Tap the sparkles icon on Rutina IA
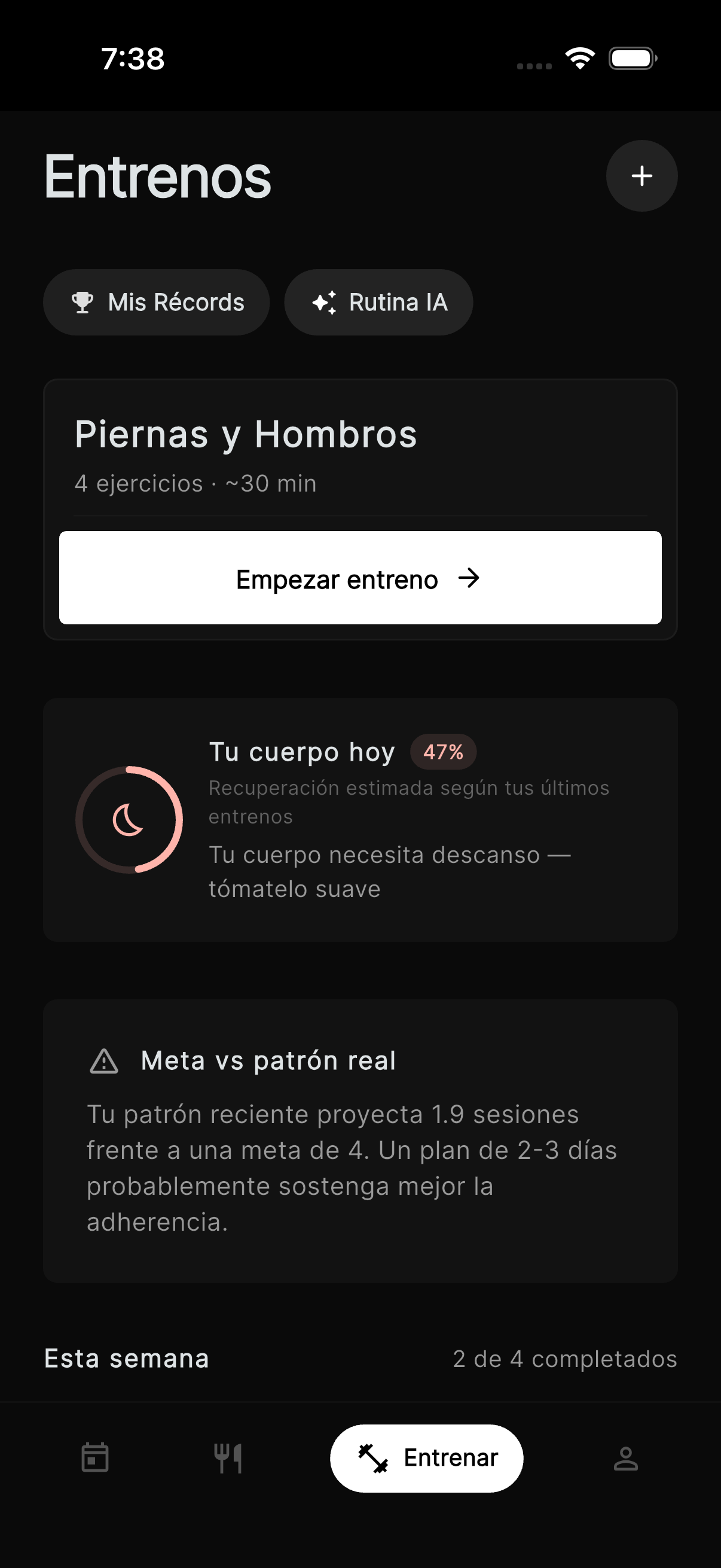Screen dimensions: 721x1568 click(326, 301)
